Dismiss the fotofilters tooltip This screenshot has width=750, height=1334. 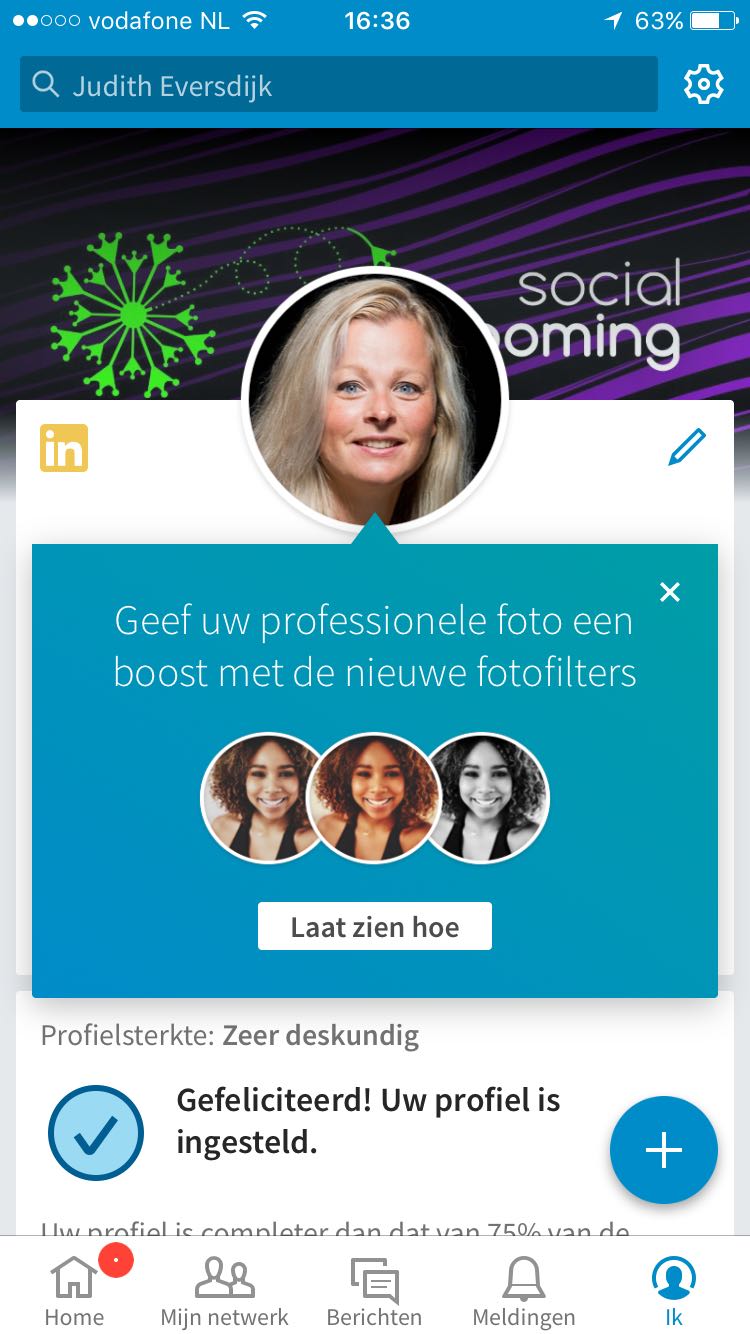pos(670,592)
